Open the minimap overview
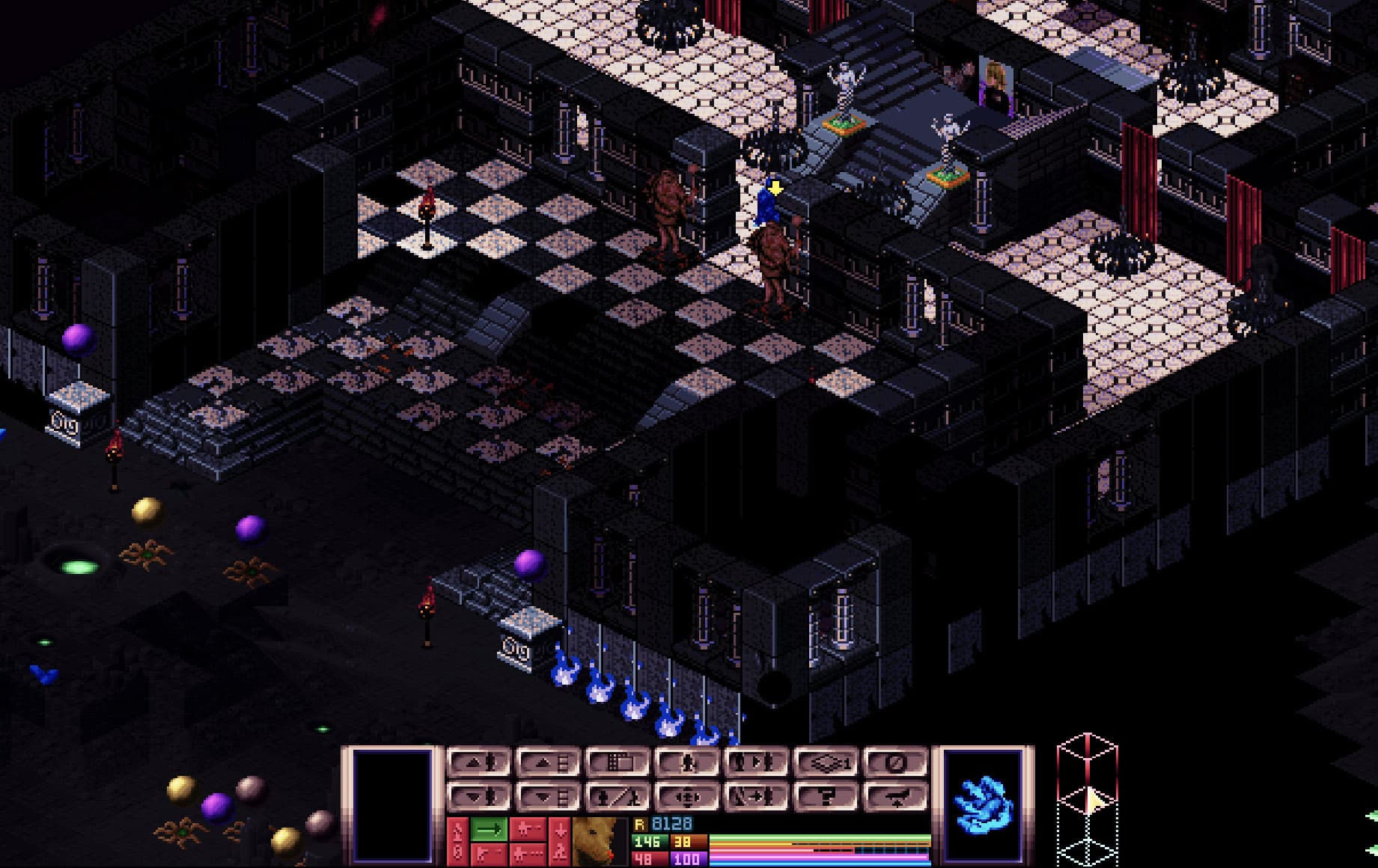Screen dimensions: 1378x868 618,763
